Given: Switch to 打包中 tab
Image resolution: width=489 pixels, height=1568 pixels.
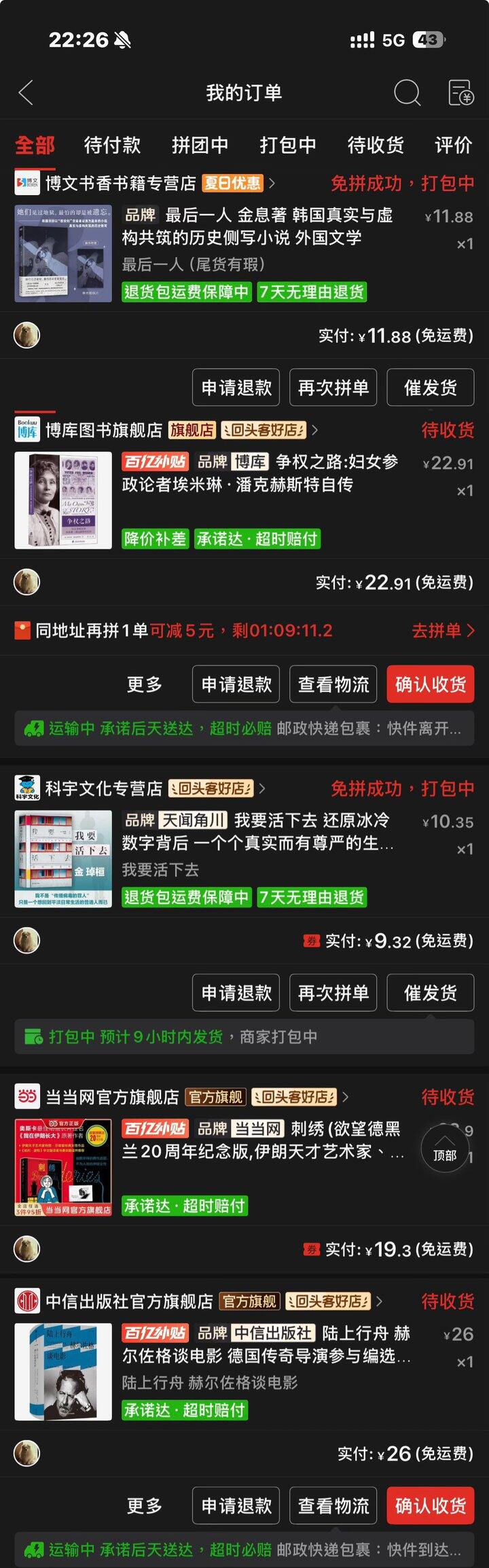Looking at the screenshot, I should tap(288, 145).
